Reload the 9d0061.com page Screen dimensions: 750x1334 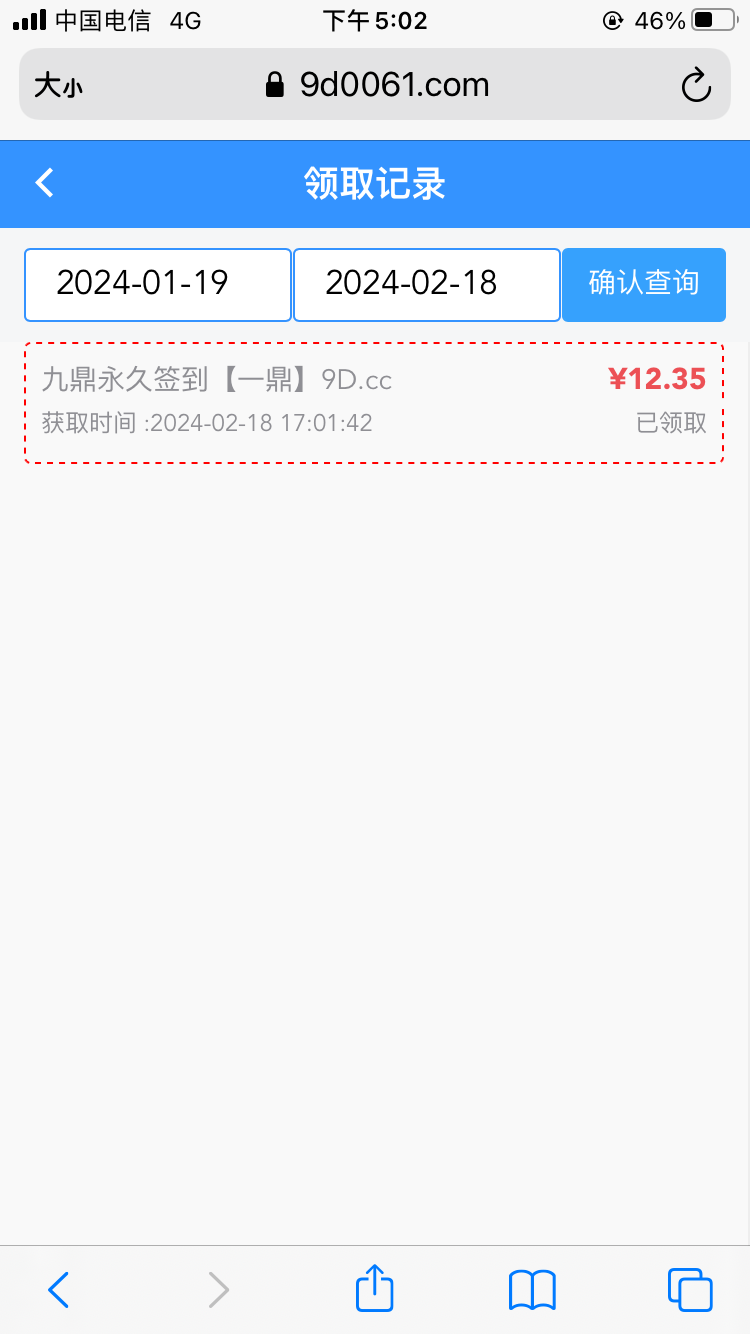tap(697, 84)
